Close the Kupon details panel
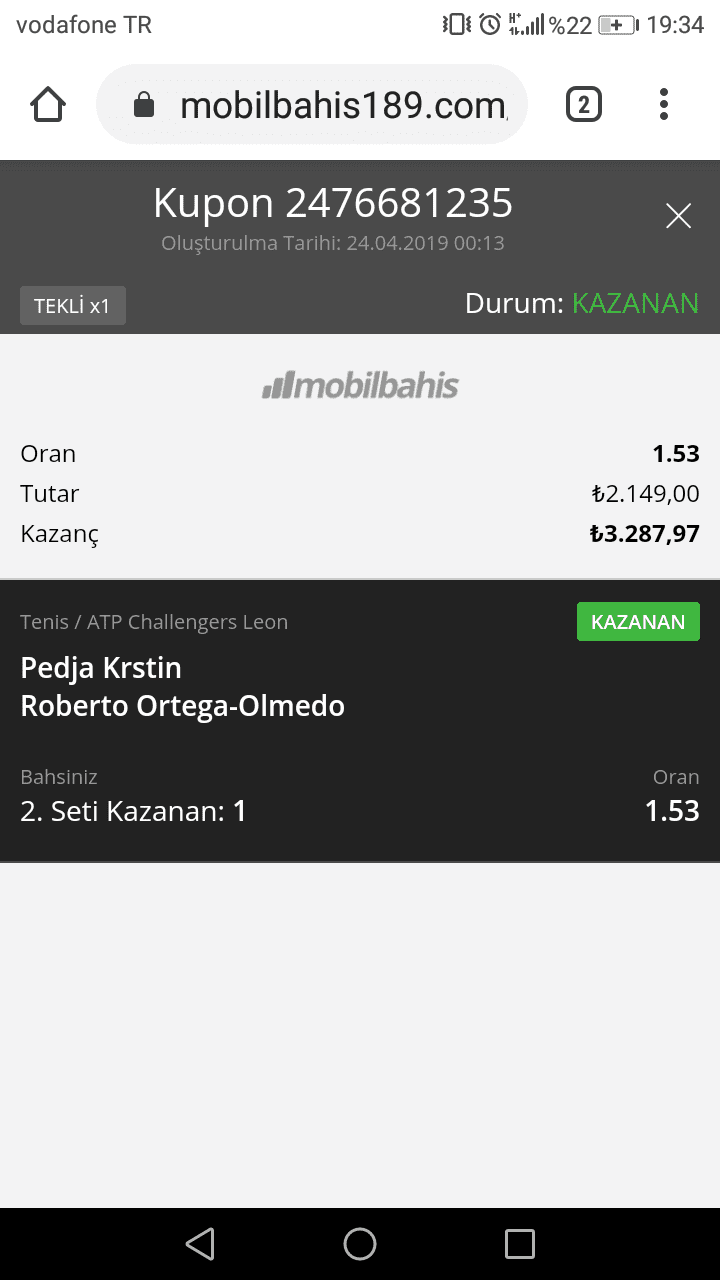 (x=678, y=216)
